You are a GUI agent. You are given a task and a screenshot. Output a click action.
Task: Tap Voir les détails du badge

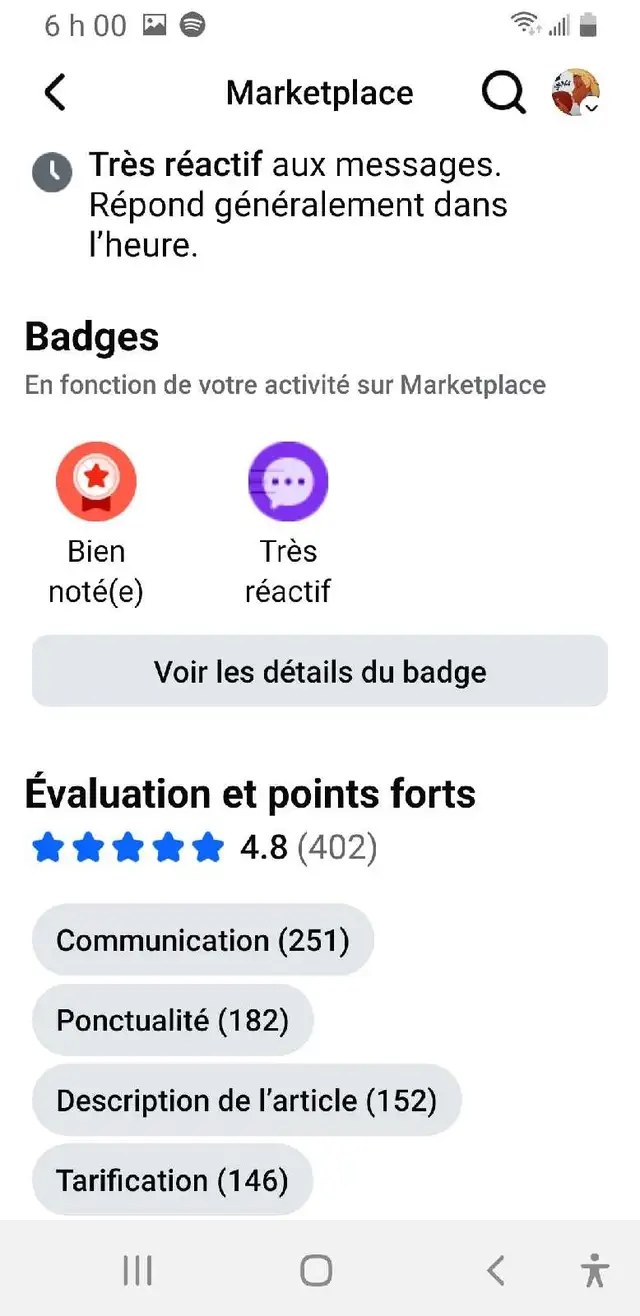tap(320, 671)
